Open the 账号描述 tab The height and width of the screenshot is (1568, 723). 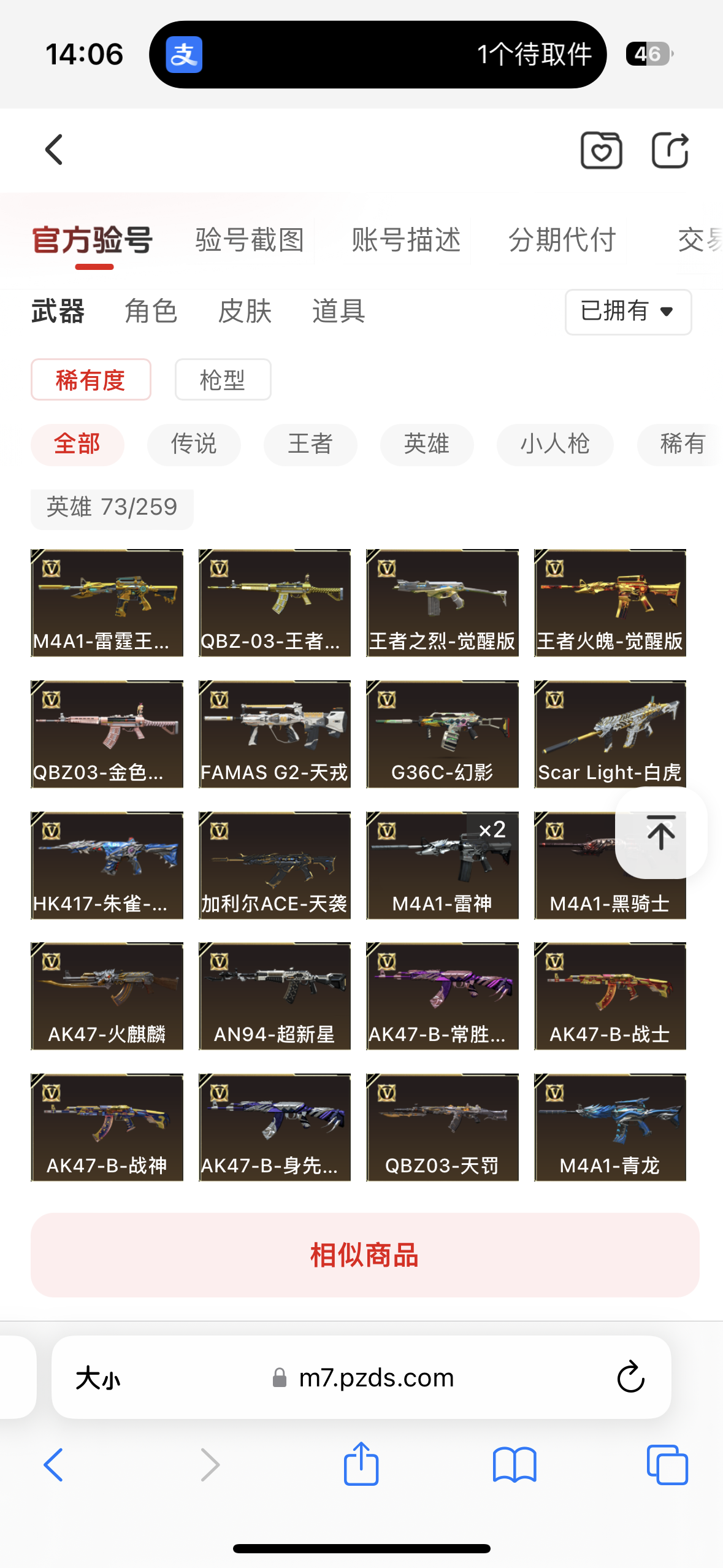click(406, 240)
